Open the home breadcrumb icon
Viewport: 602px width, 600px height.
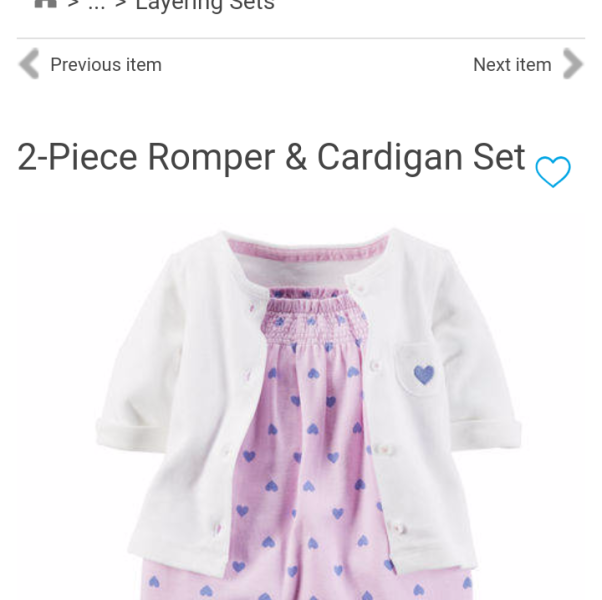[x=45, y=4]
